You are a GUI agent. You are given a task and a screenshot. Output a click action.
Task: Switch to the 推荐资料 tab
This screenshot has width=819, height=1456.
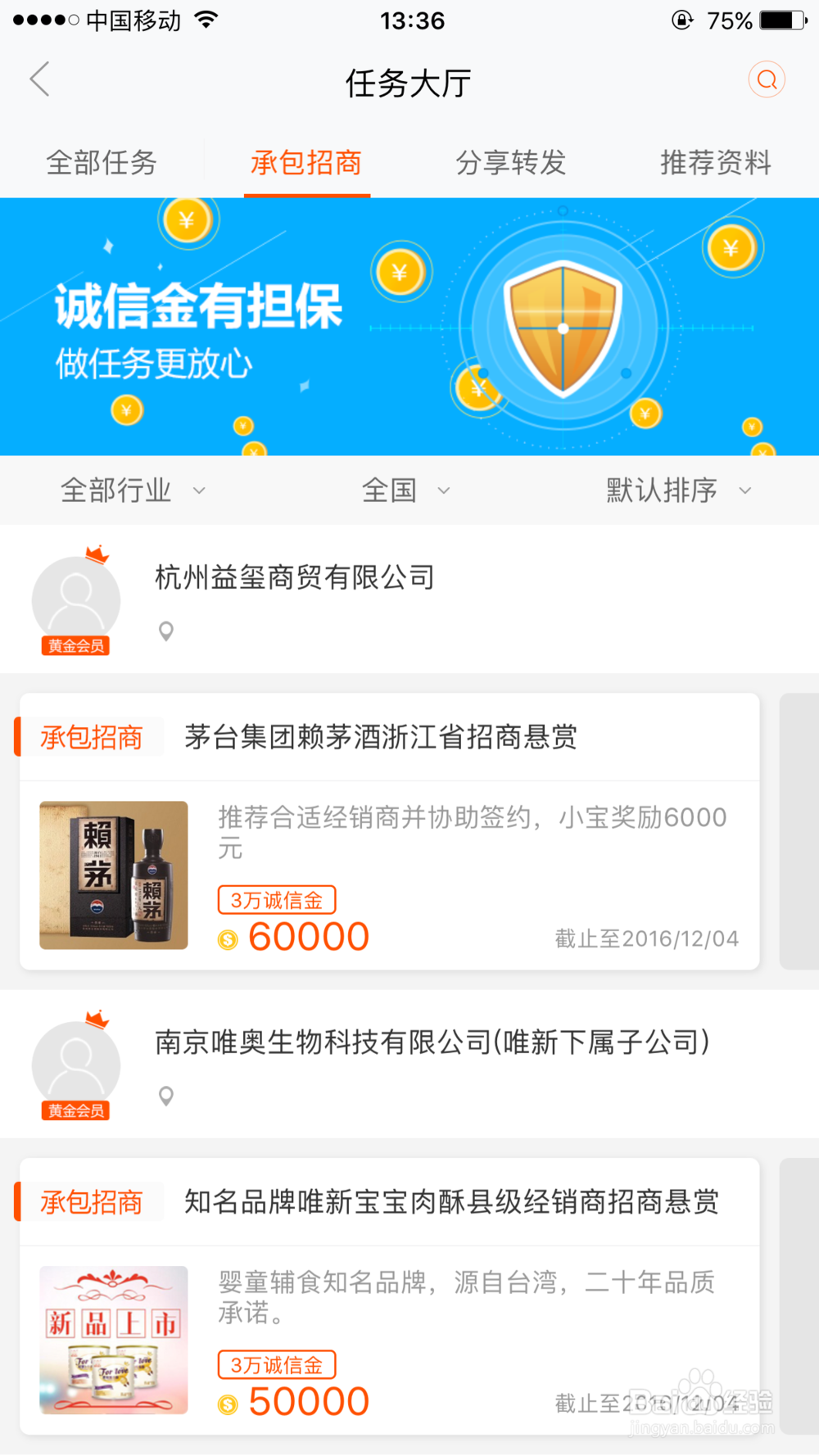pyautogui.click(x=713, y=163)
